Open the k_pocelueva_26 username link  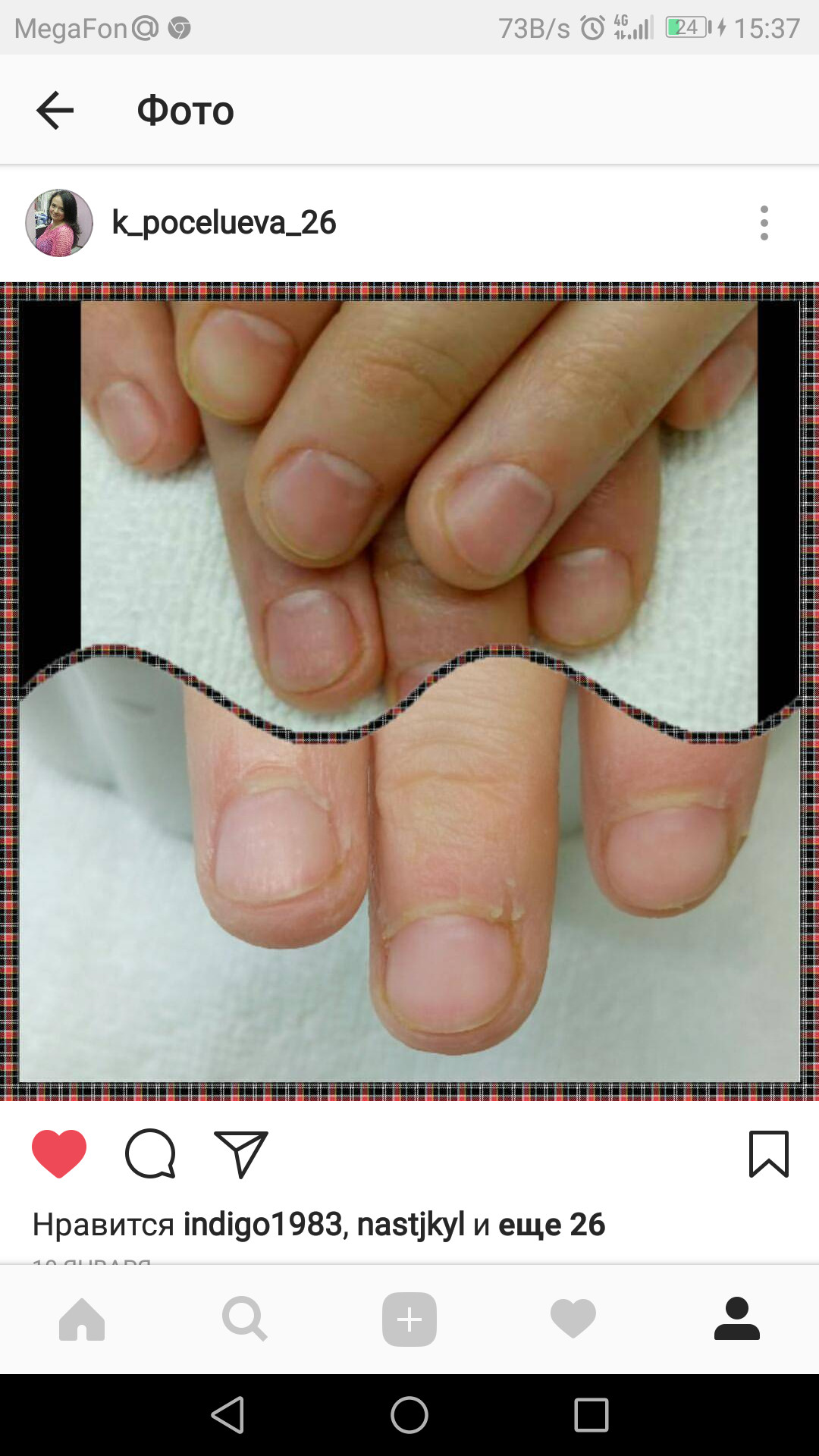click(224, 223)
